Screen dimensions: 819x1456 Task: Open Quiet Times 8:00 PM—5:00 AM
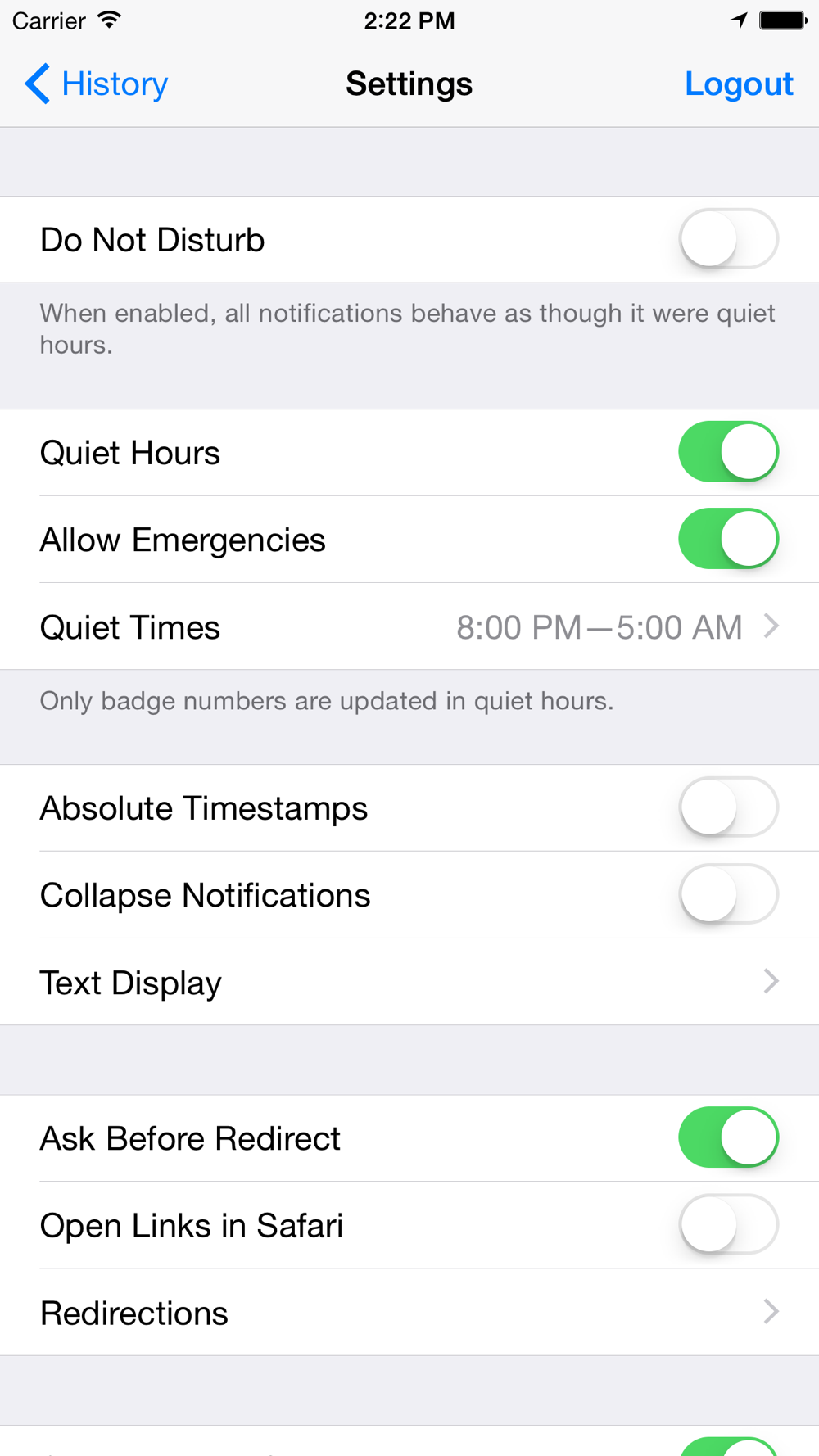point(409,627)
